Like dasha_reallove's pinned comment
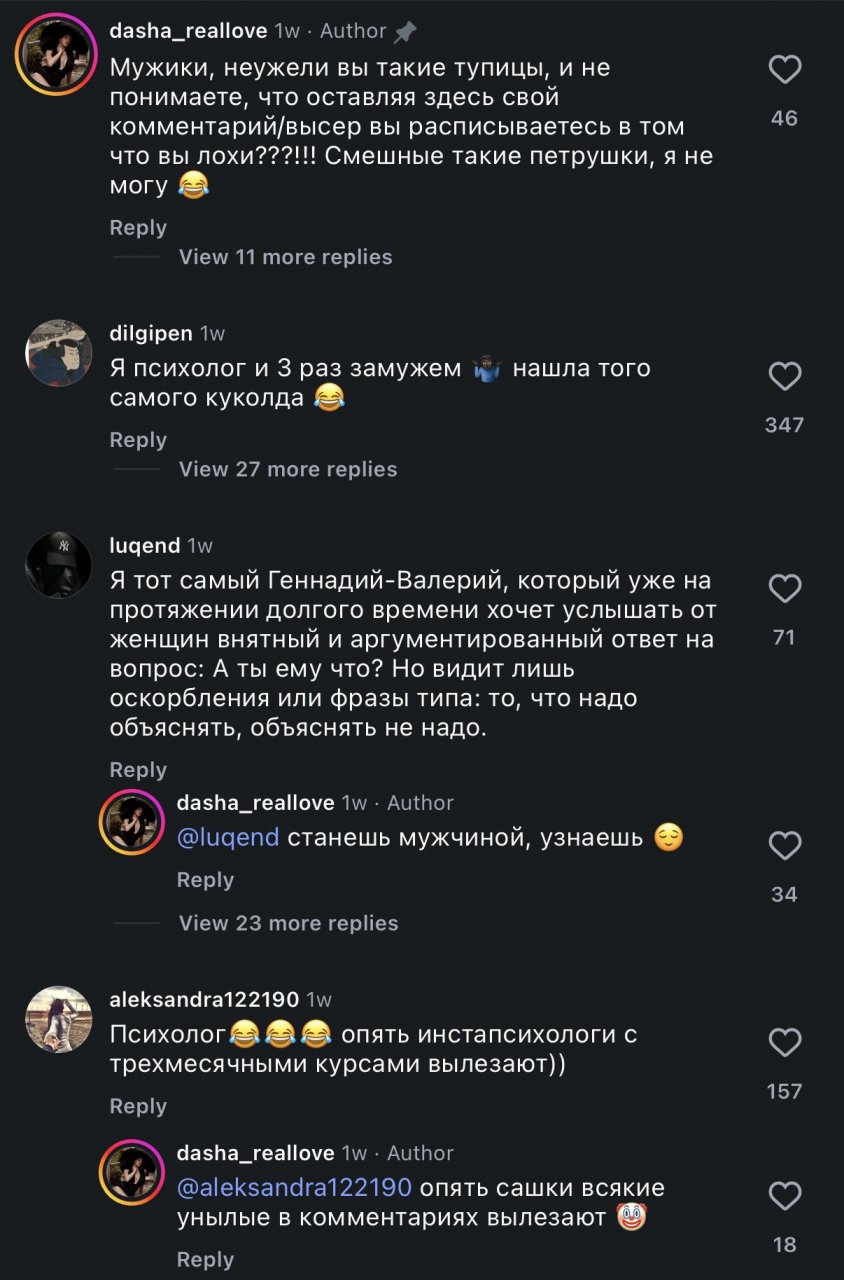844x1280 pixels. tap(785, 69)
